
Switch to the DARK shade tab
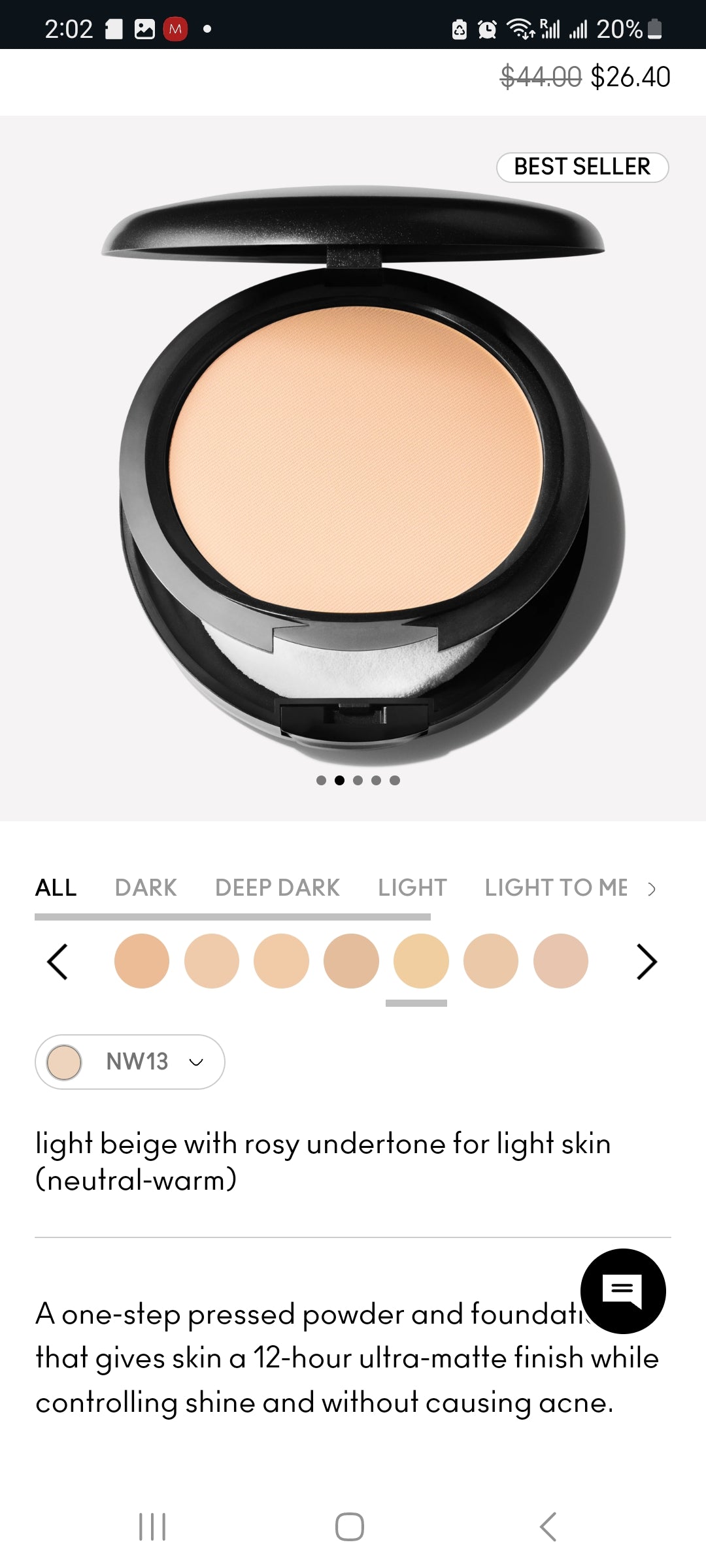(x=146, y=888)
